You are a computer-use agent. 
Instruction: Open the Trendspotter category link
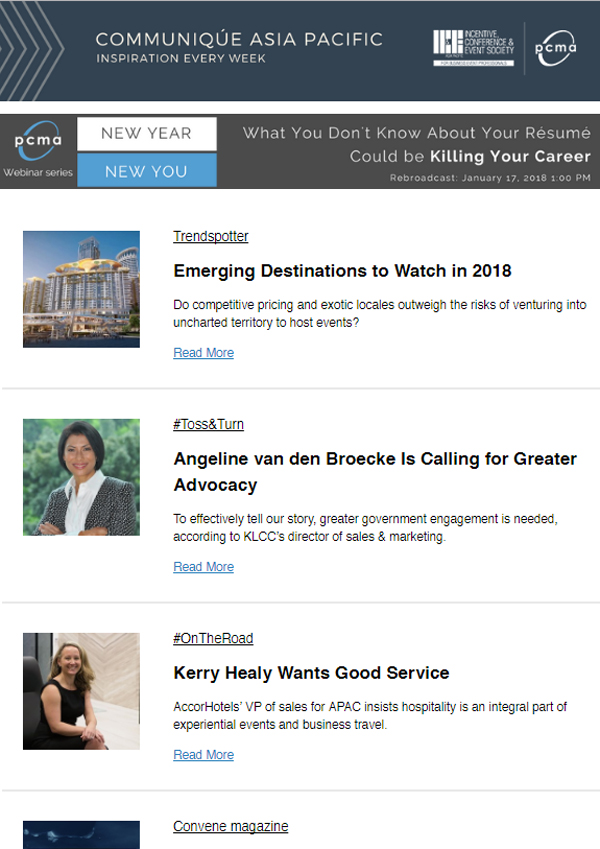click(210, 237)
